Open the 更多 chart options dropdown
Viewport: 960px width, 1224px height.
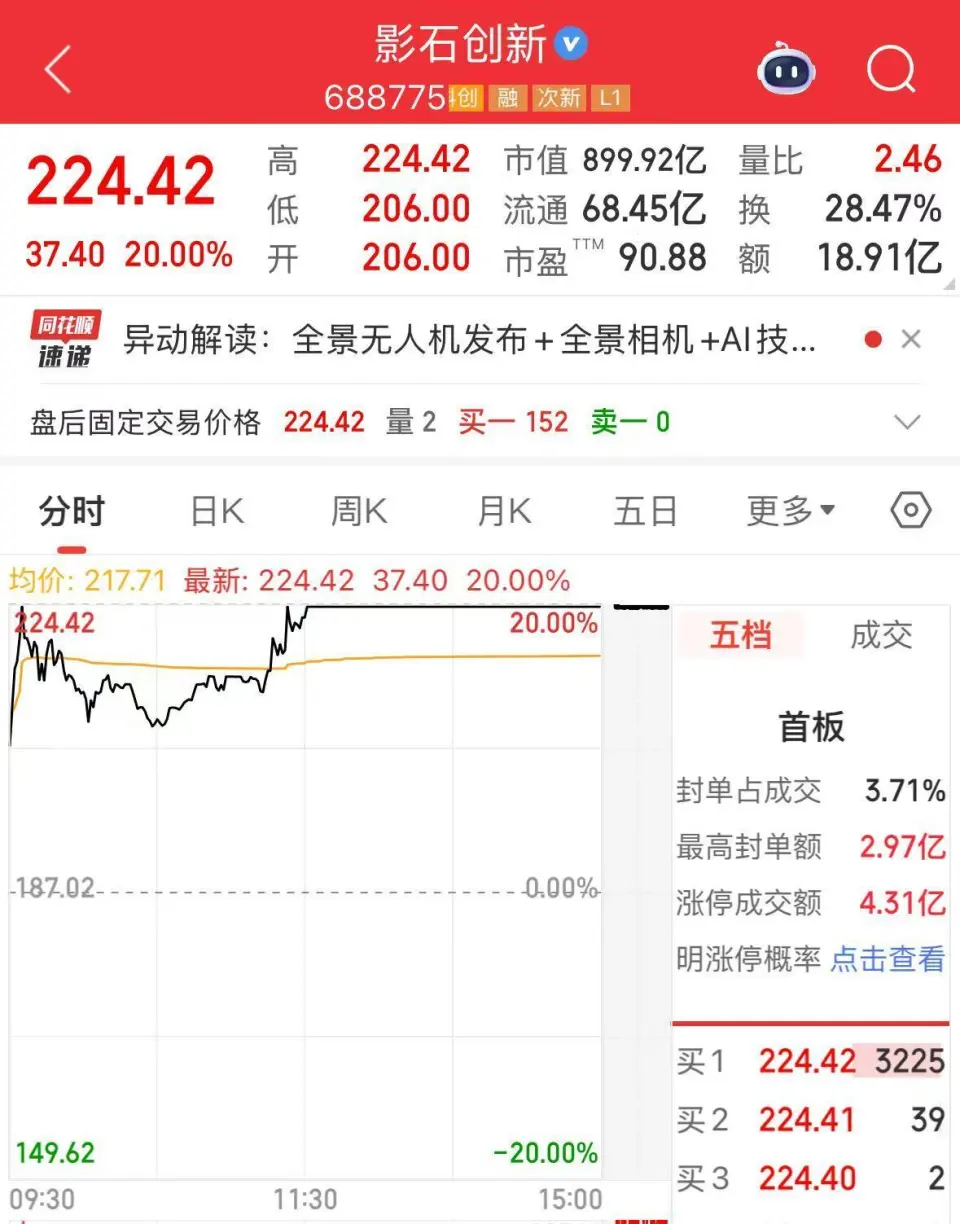pyautogui.click(x=790, y=512)
